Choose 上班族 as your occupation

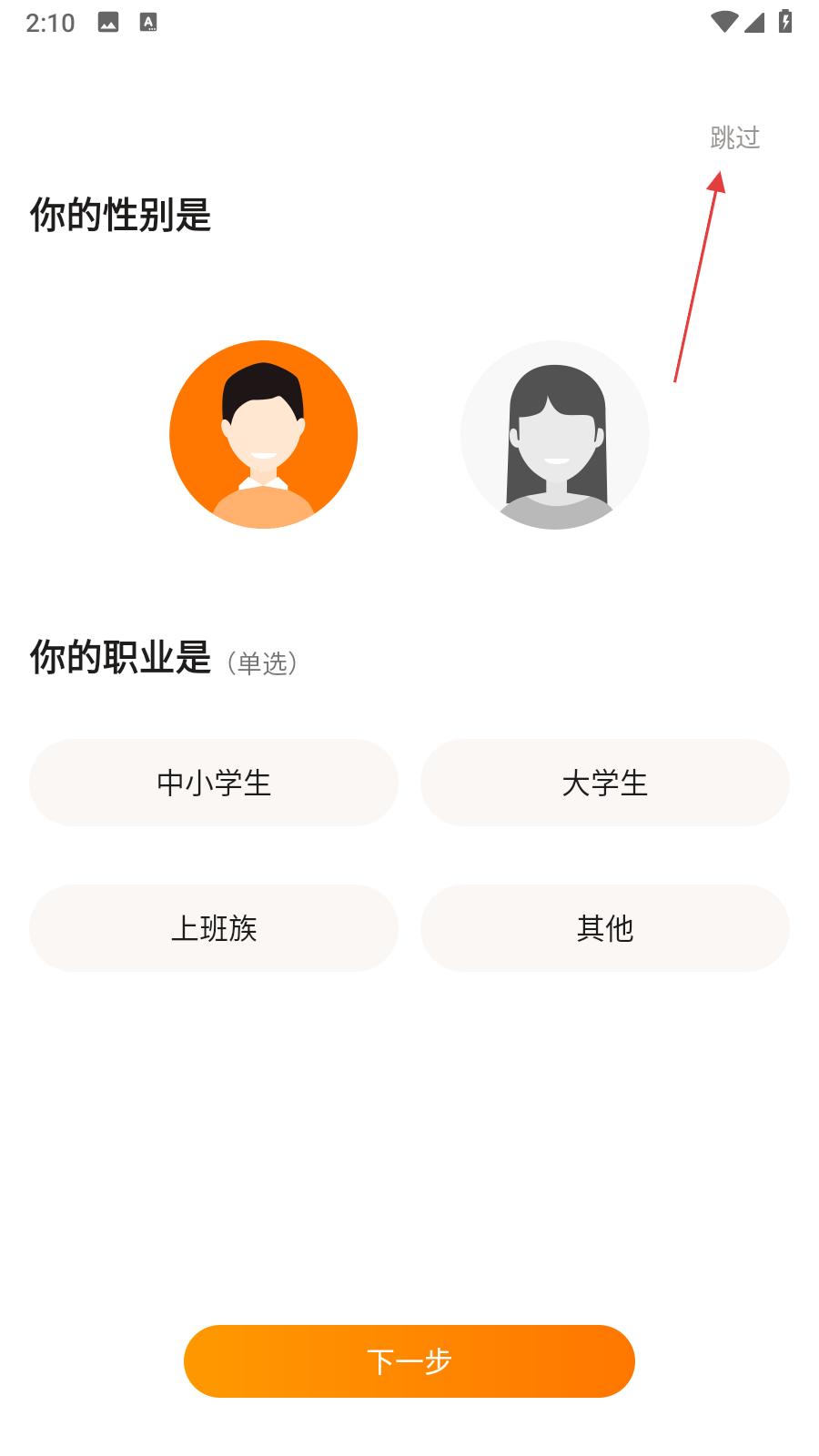214,928
